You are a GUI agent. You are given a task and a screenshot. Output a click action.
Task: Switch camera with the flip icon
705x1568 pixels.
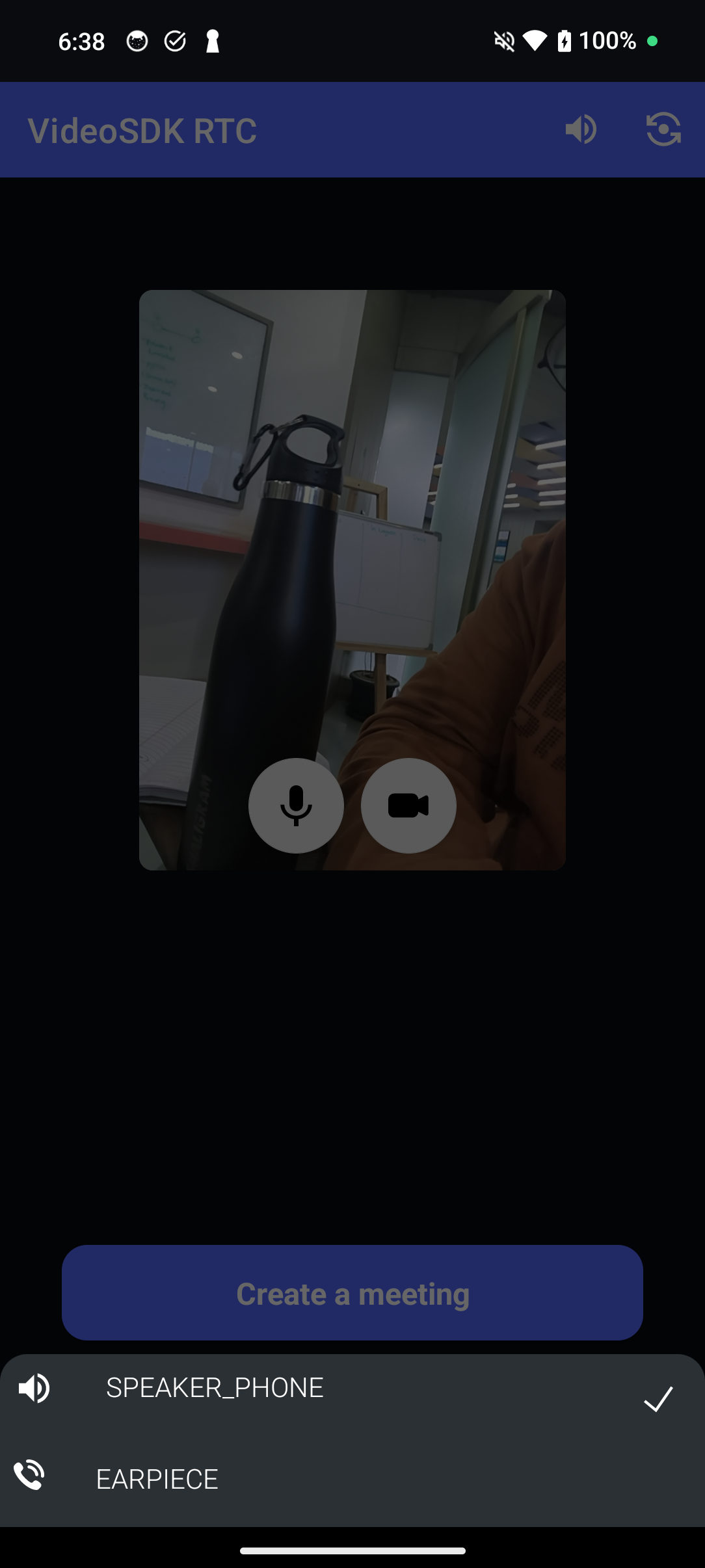coord(663,129)
